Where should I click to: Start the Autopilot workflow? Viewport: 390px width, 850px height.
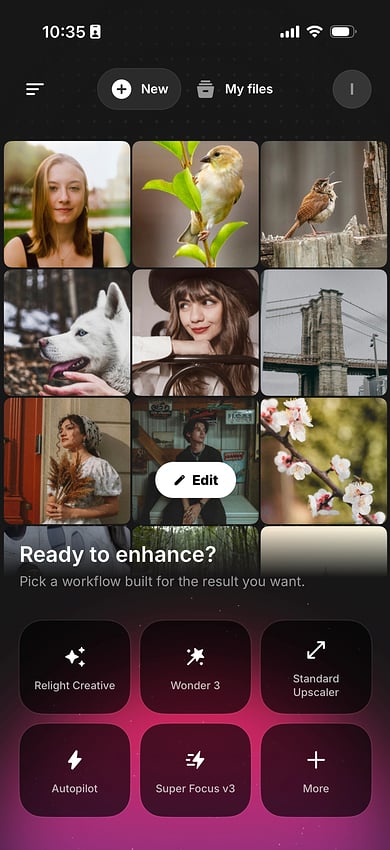74,770
